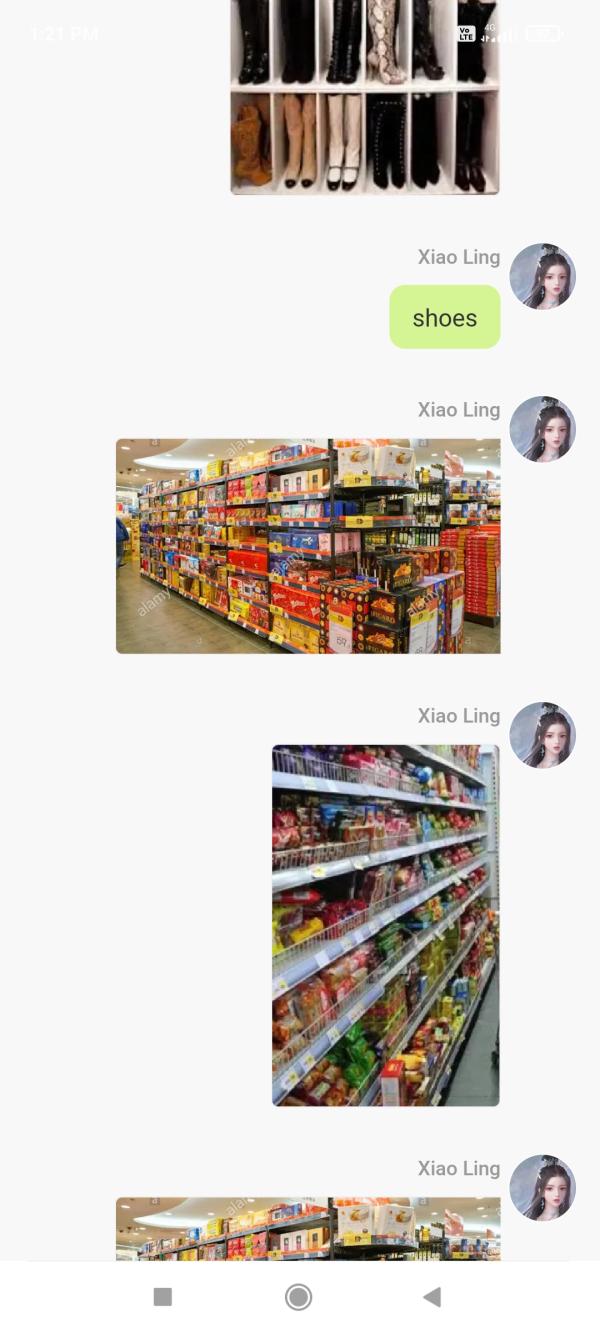
Task: Go back using the system back button
Action: point(432,1297)
